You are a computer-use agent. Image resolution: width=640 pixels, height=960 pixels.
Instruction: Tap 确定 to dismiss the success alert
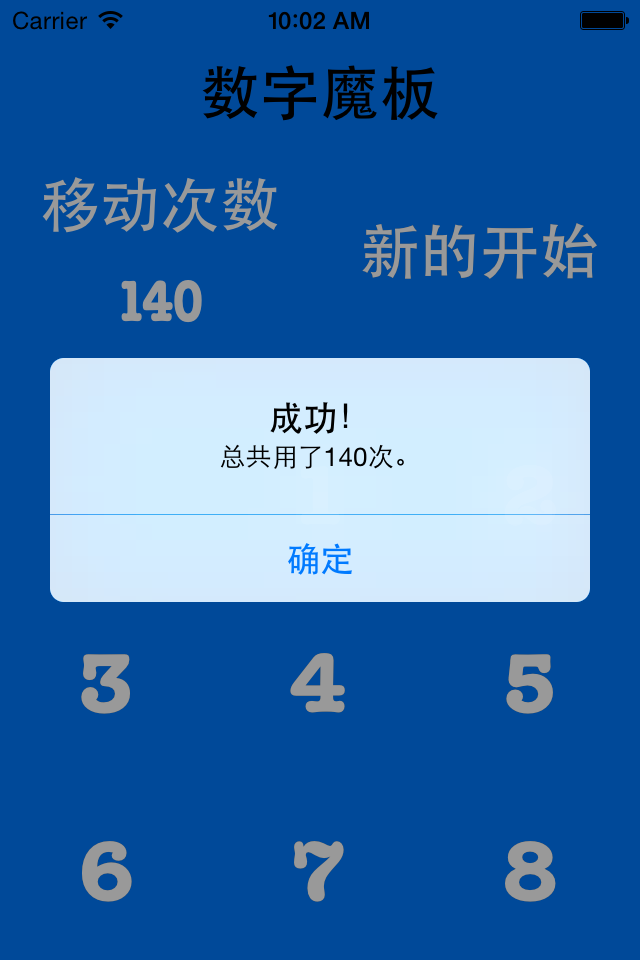click(320, 559)
